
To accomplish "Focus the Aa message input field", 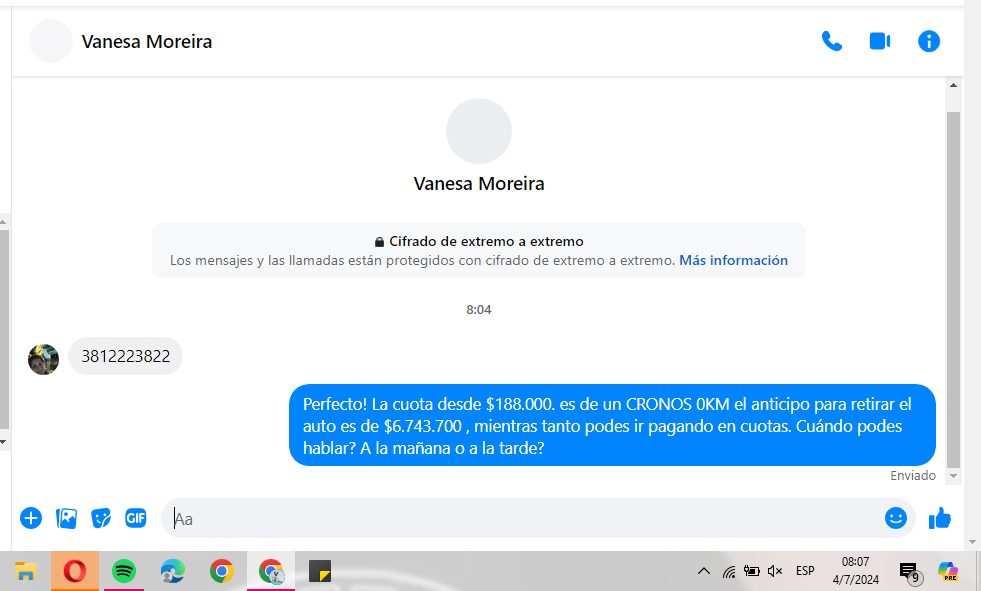I will coord(520,518).
